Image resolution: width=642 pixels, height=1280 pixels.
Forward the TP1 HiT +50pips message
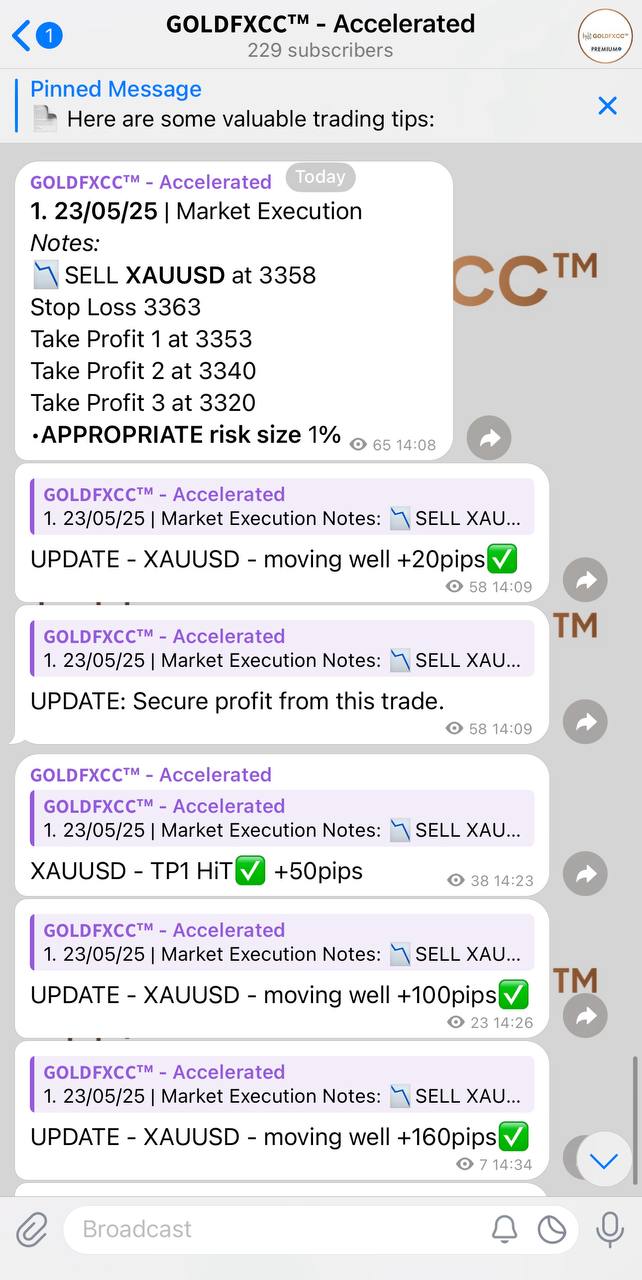point(585,874)
